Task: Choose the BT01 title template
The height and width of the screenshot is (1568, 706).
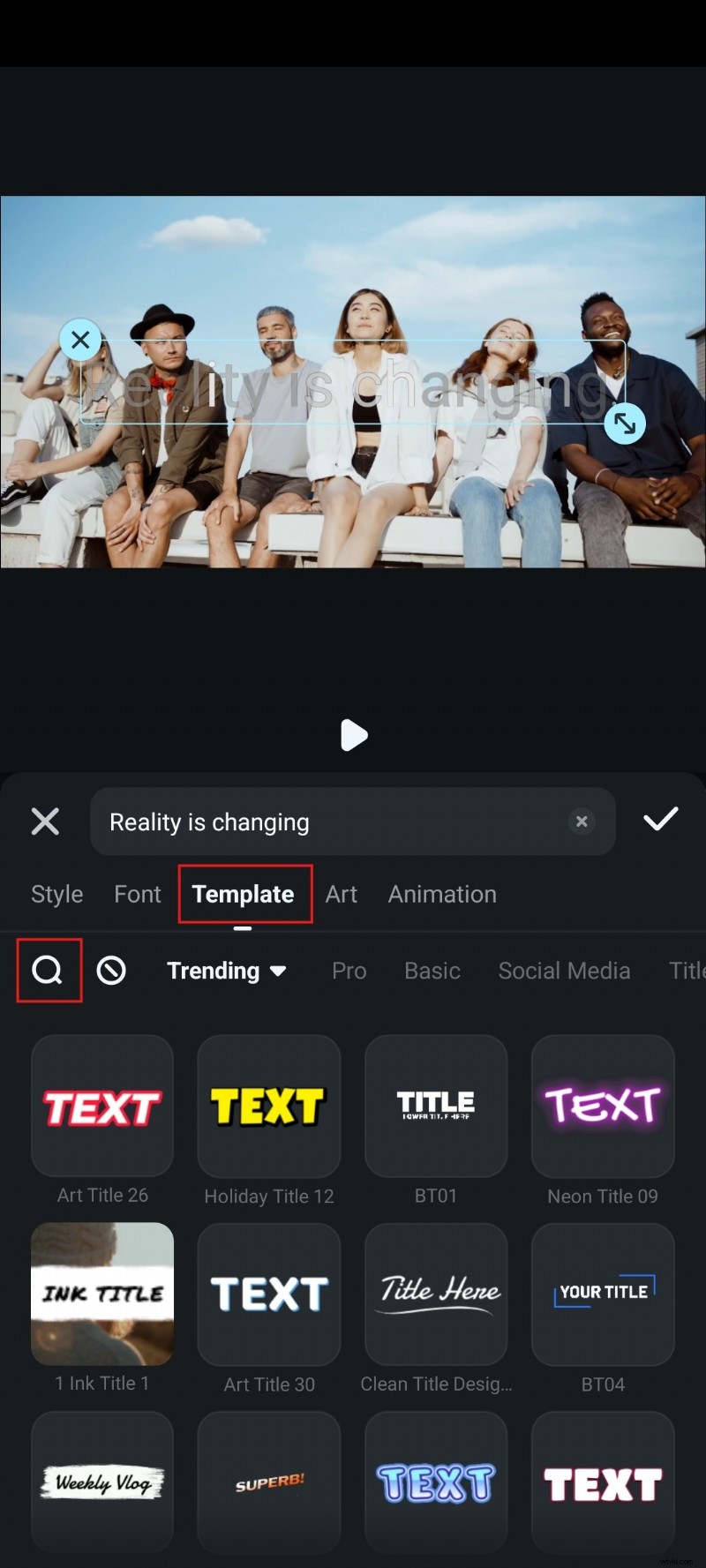Action: coord(436,1107)
